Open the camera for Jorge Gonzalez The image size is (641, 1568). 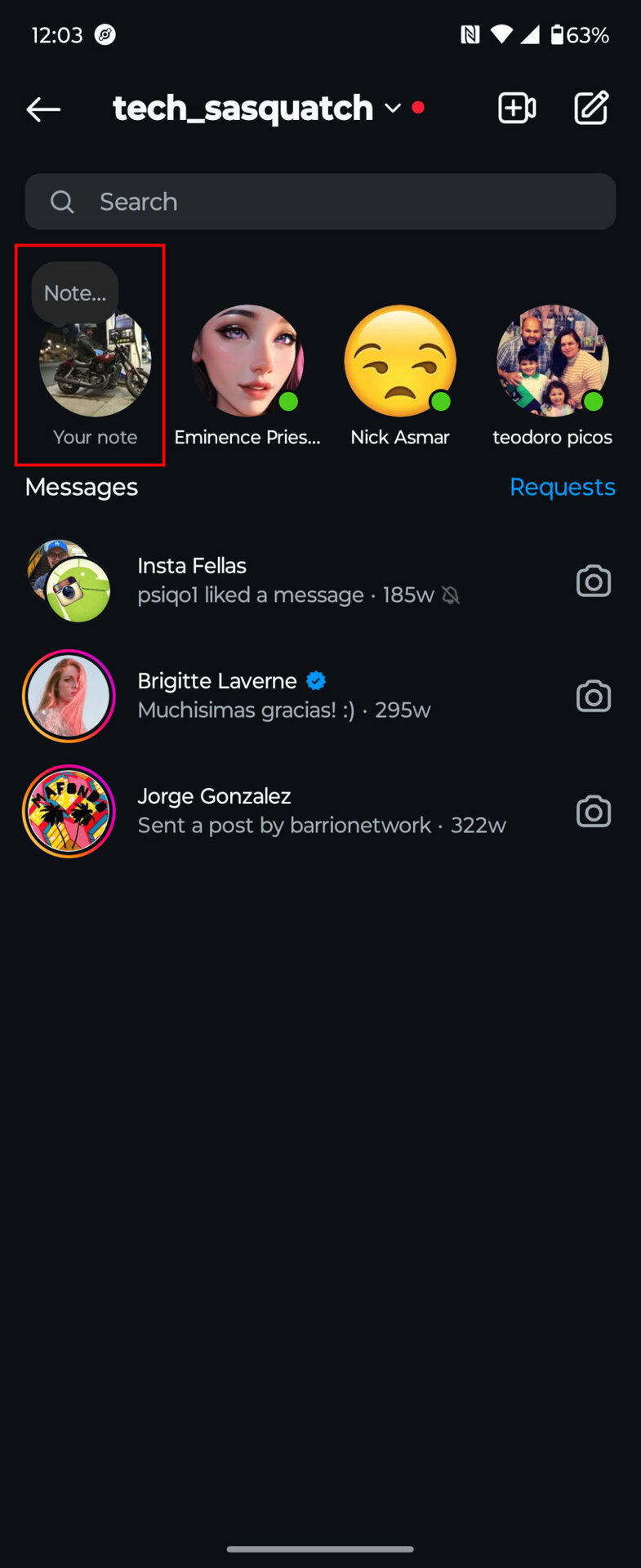coord(594,812)
